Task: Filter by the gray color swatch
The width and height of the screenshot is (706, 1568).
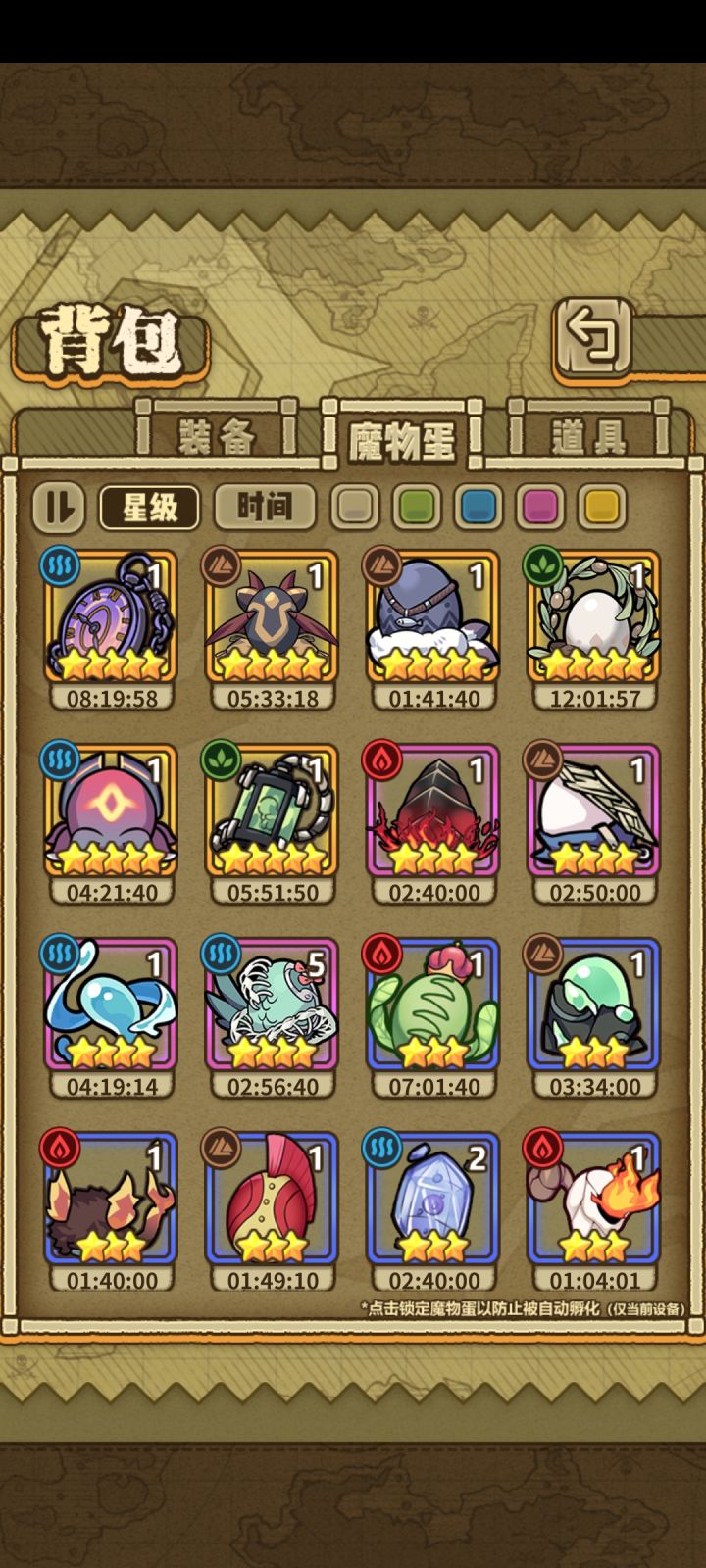Action: 355,507
